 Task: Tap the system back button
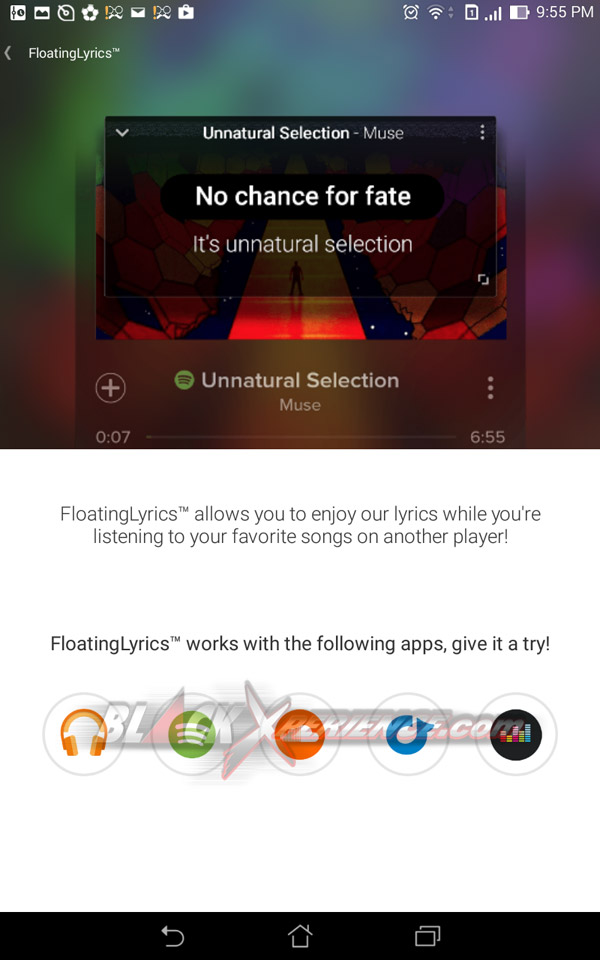click(173, 936)
